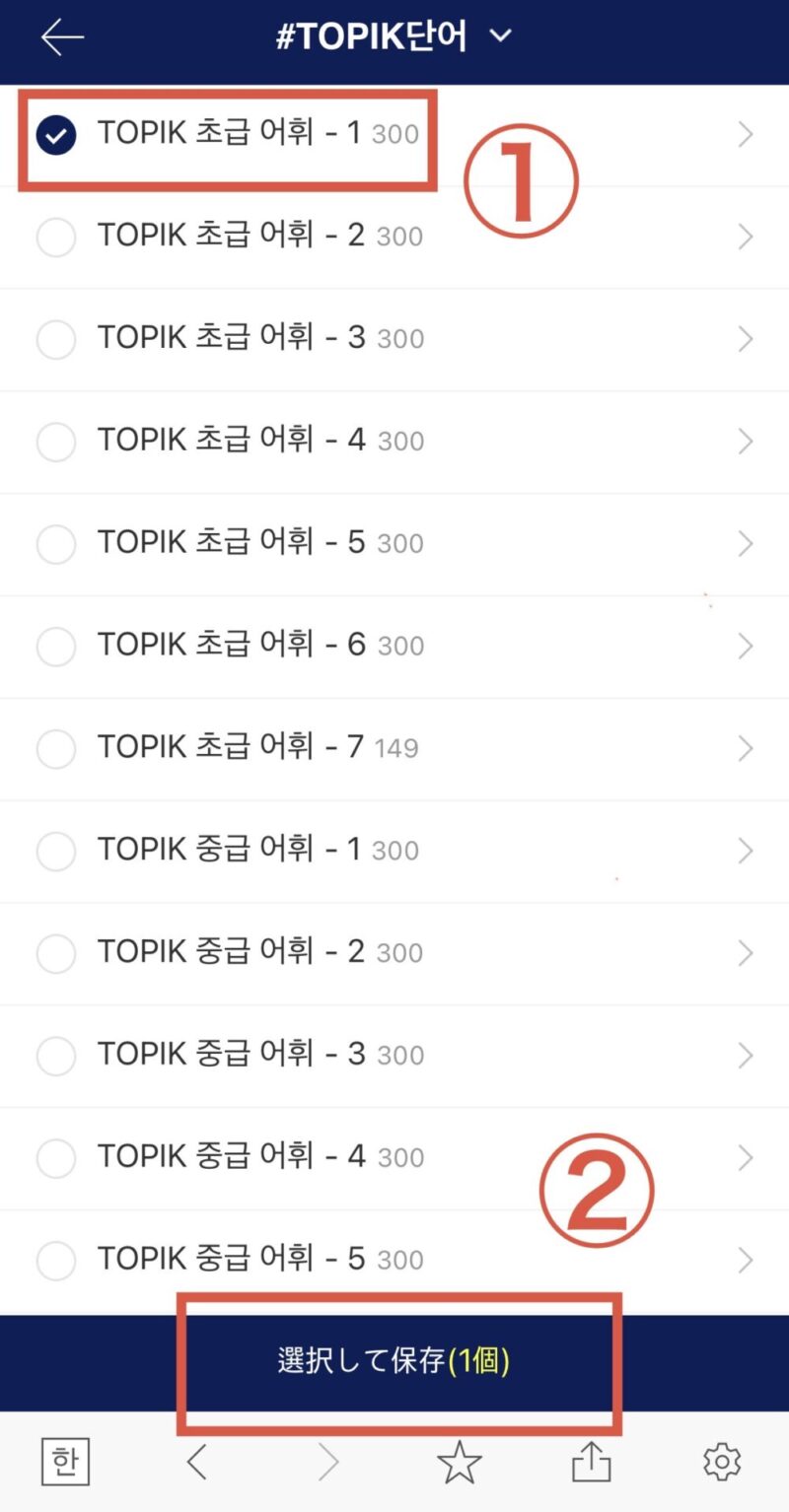Tick the TOPIK 중급 어휘 - 4 checkbox

56,1157
